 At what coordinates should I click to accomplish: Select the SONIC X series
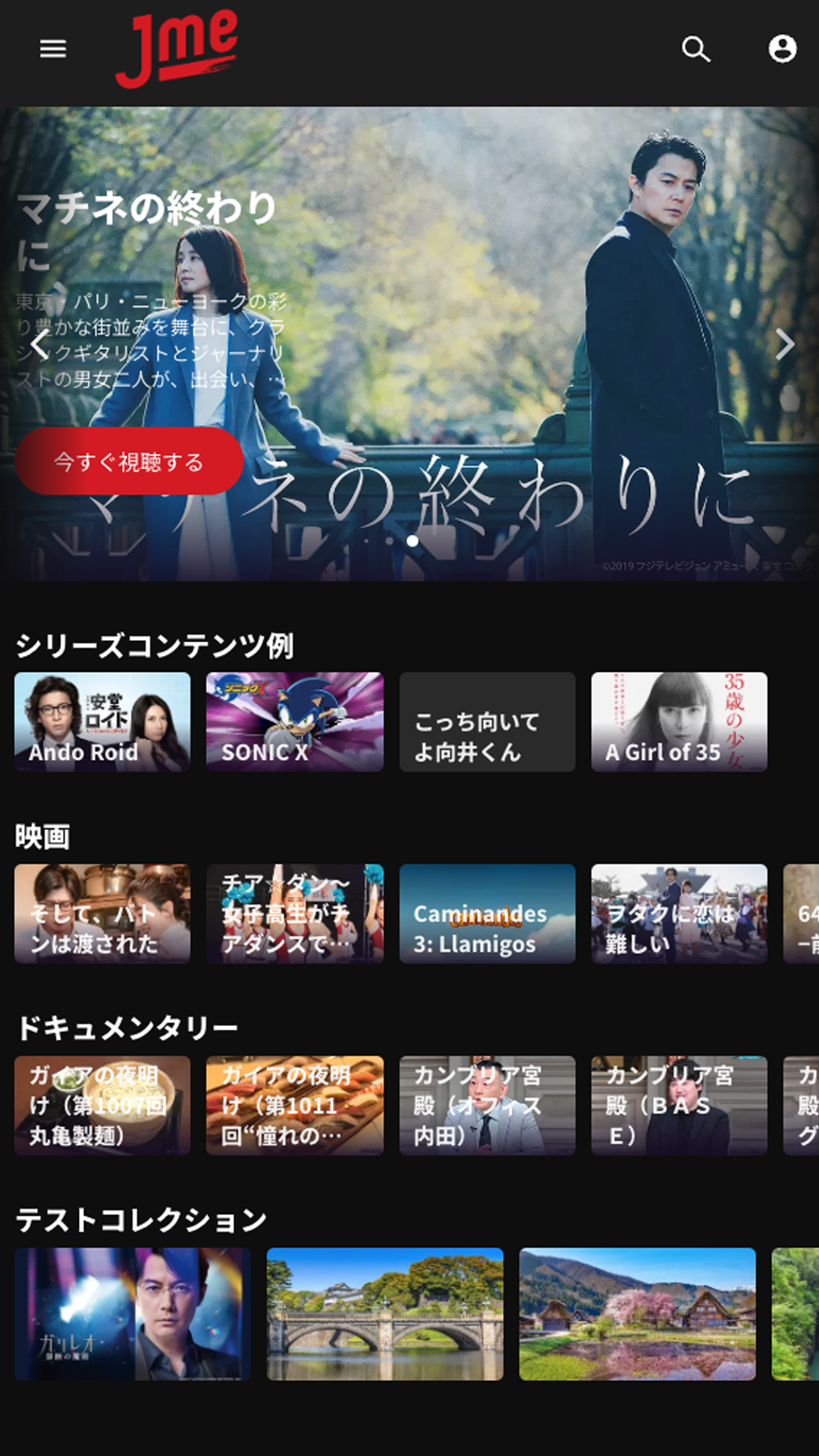(294, 722)
